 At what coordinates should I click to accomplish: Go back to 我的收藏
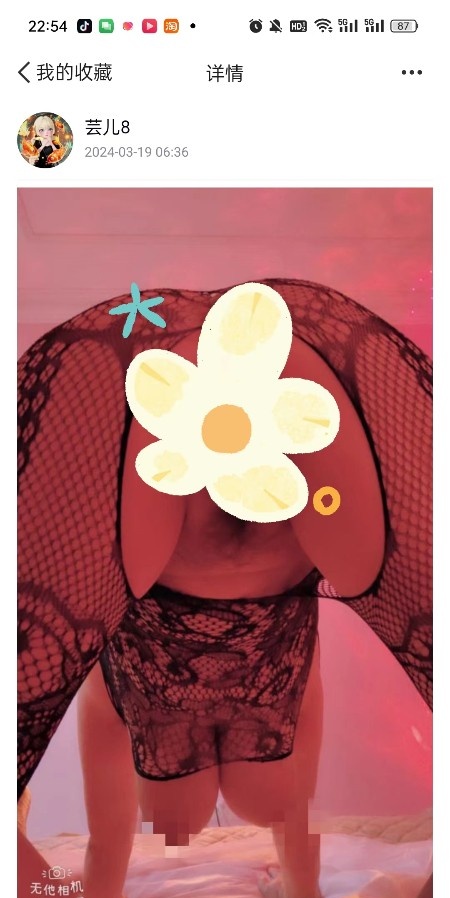coord(65,73)
